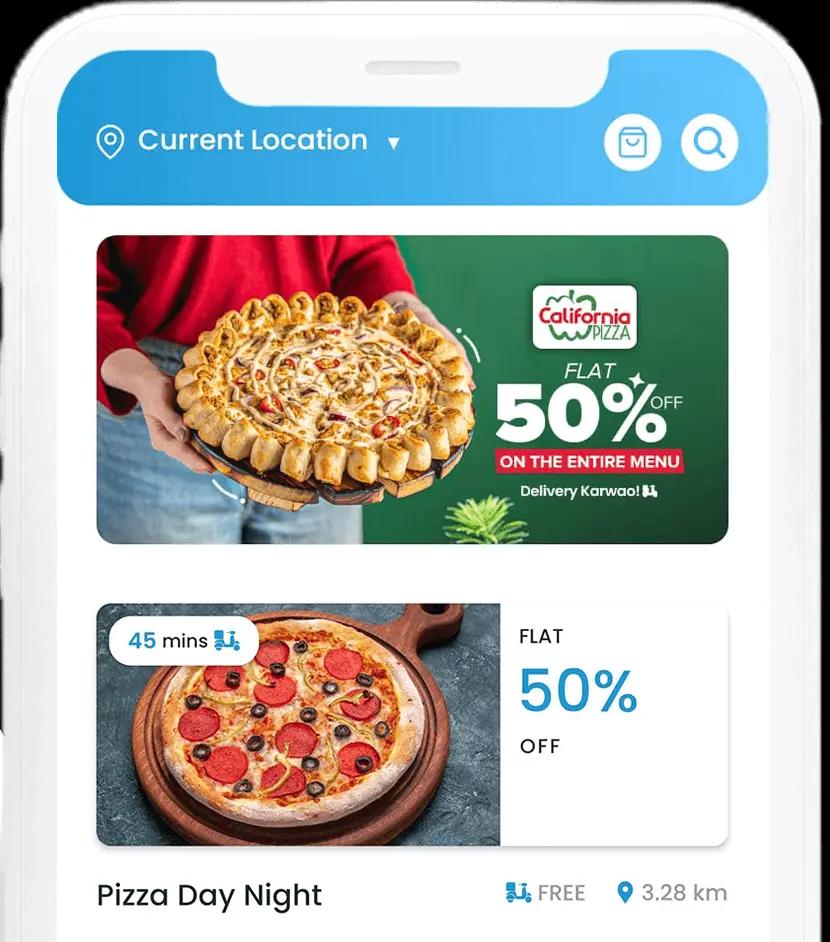This screenshot has height=942, width=830.
Task: Open the California Pizza 50% off banner
Action: [x=415, y=388]
